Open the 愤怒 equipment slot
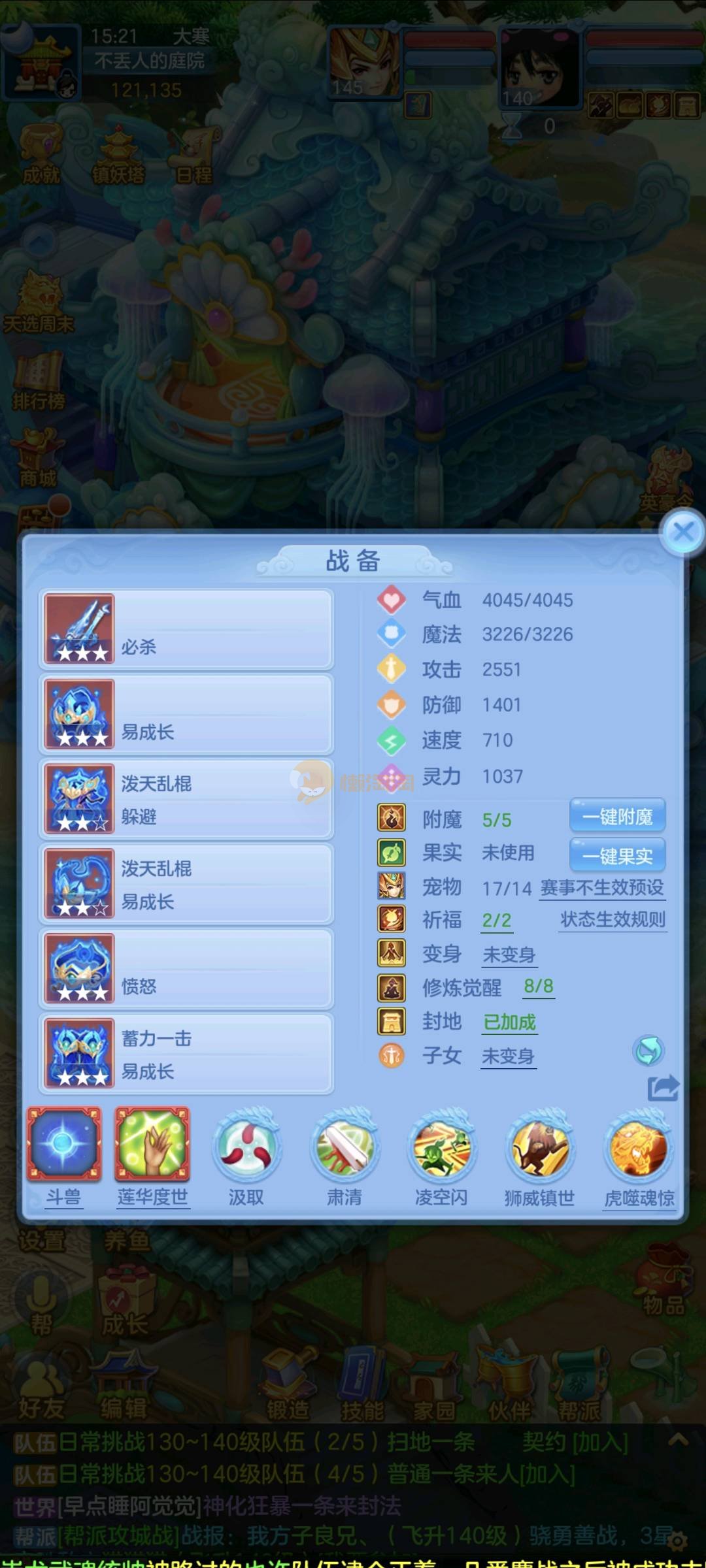This screenshot has height=1568, width=706. (186, 968)
